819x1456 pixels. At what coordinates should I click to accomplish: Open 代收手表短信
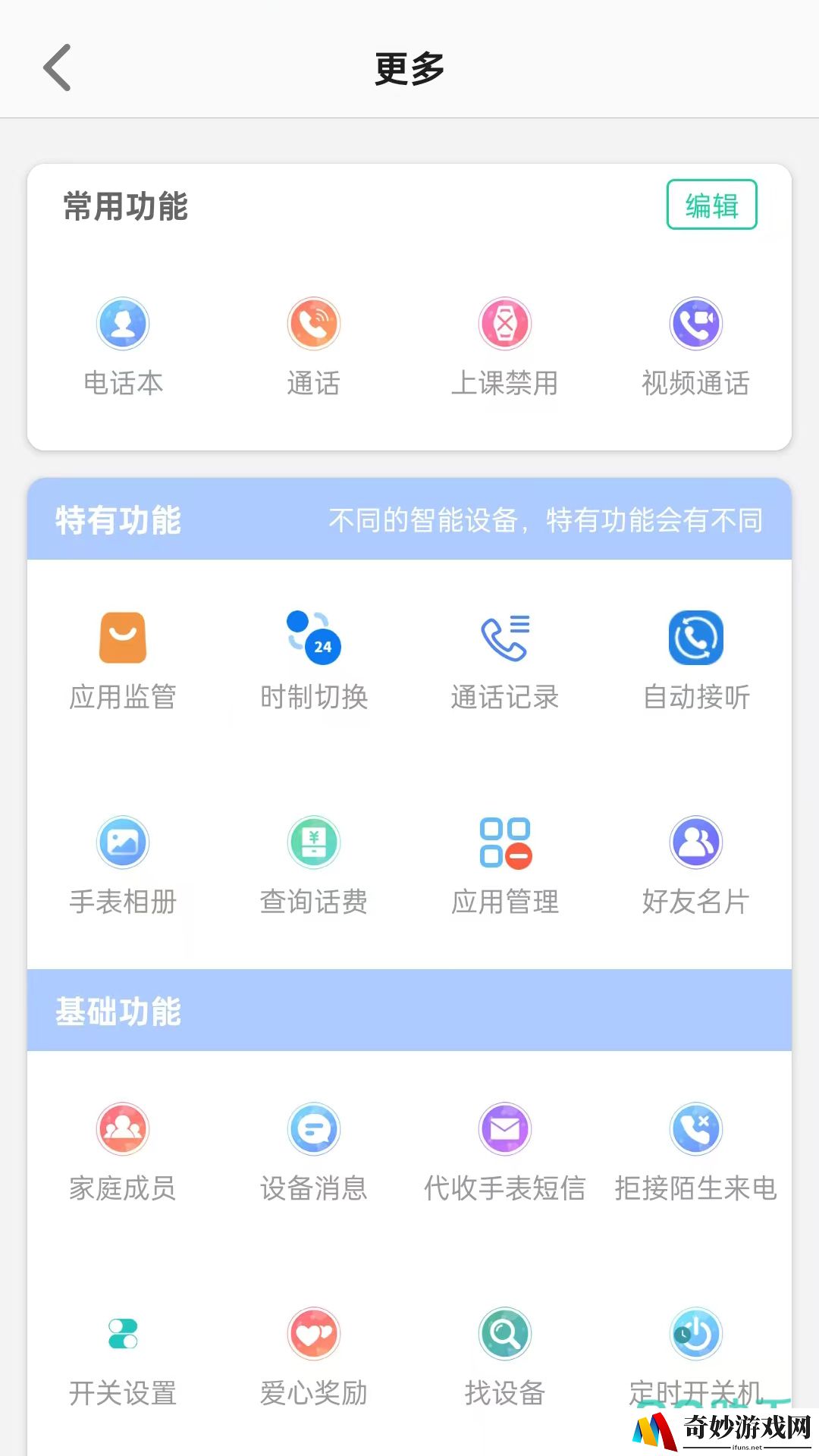pyautogui.click(x=505, y=1153)
